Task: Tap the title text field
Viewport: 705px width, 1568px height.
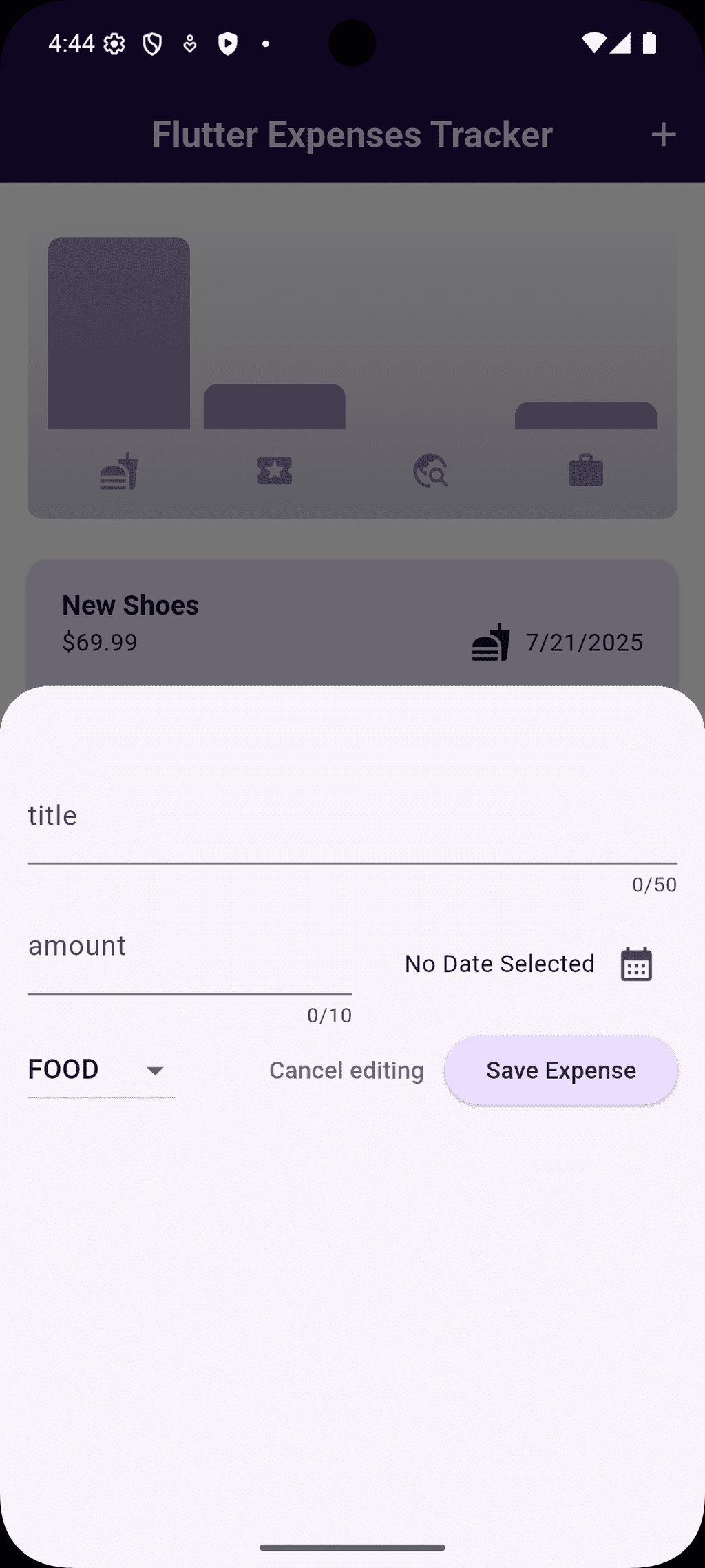Action: tap(352, 825)
